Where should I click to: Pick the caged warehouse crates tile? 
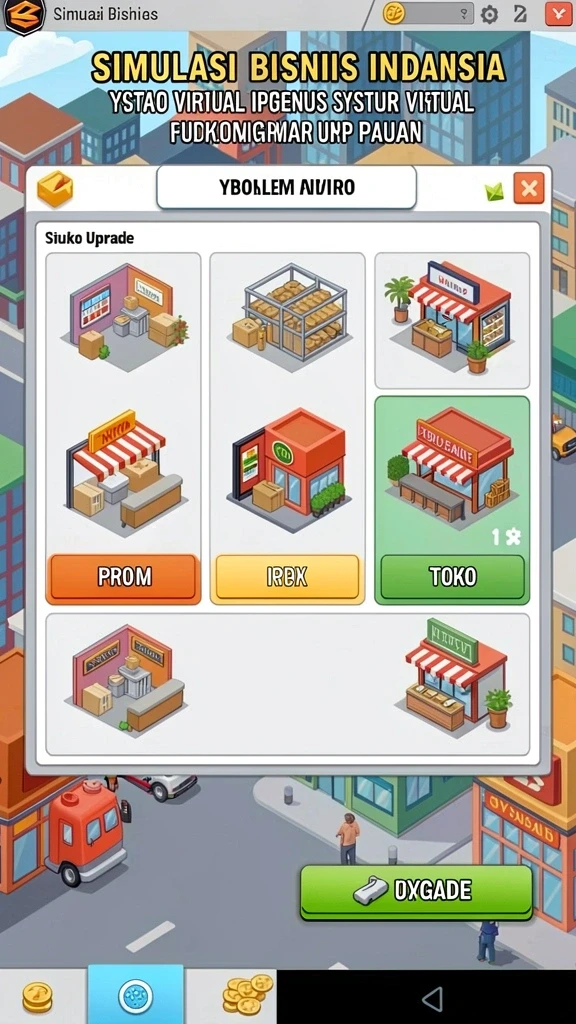point(287,321)
